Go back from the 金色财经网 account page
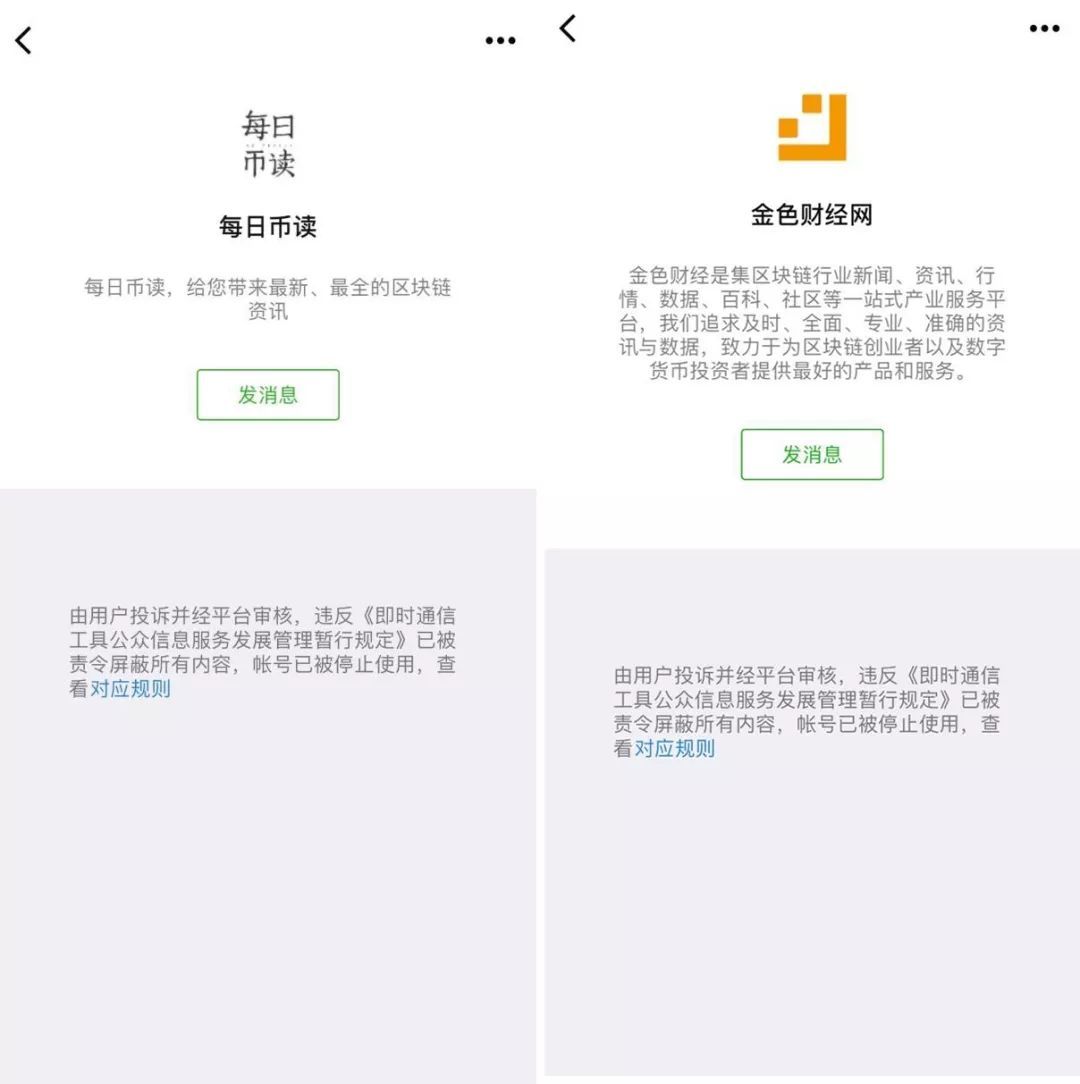The height and width of the screenshot is (1084, 1080). click(x=568, y=28)
